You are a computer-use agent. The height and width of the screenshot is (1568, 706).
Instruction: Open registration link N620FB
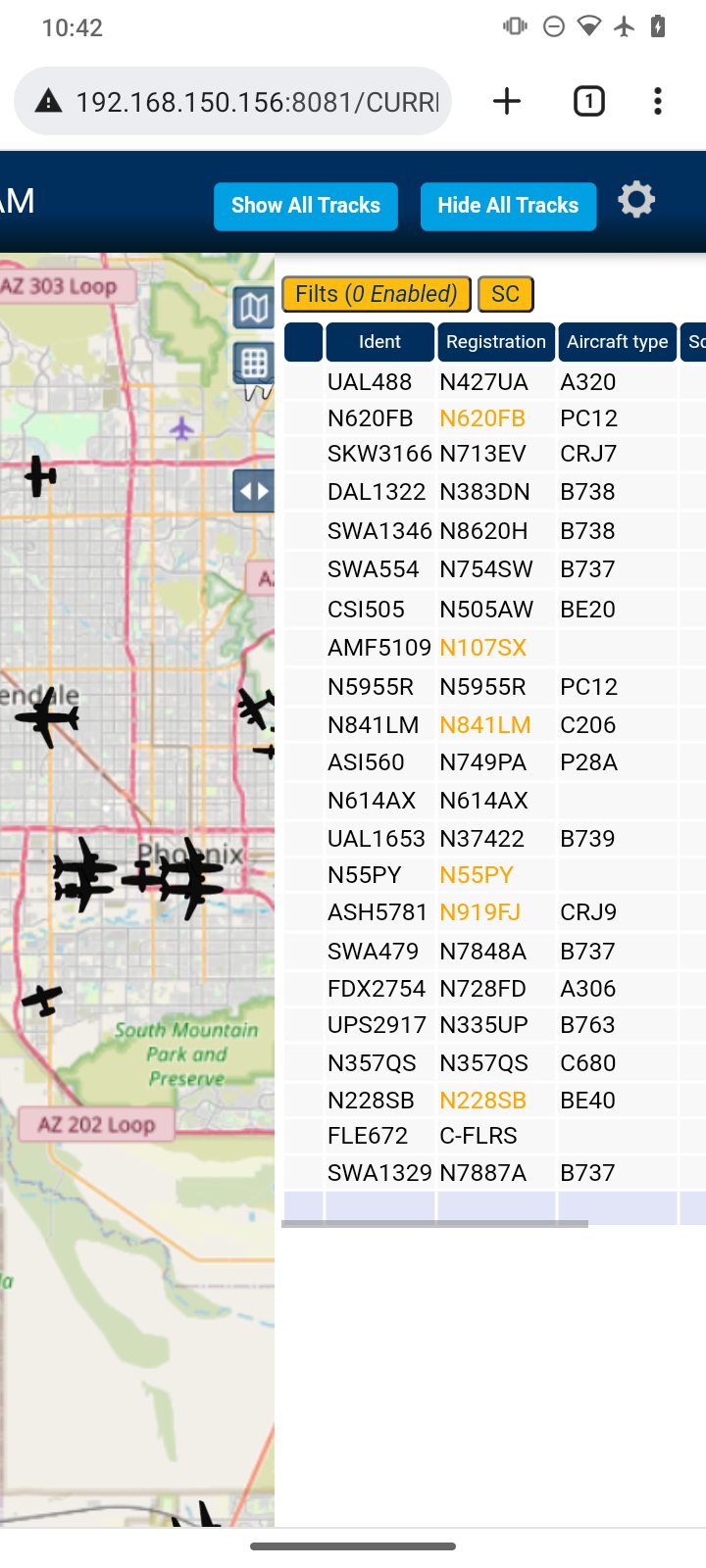click(482, 418)
